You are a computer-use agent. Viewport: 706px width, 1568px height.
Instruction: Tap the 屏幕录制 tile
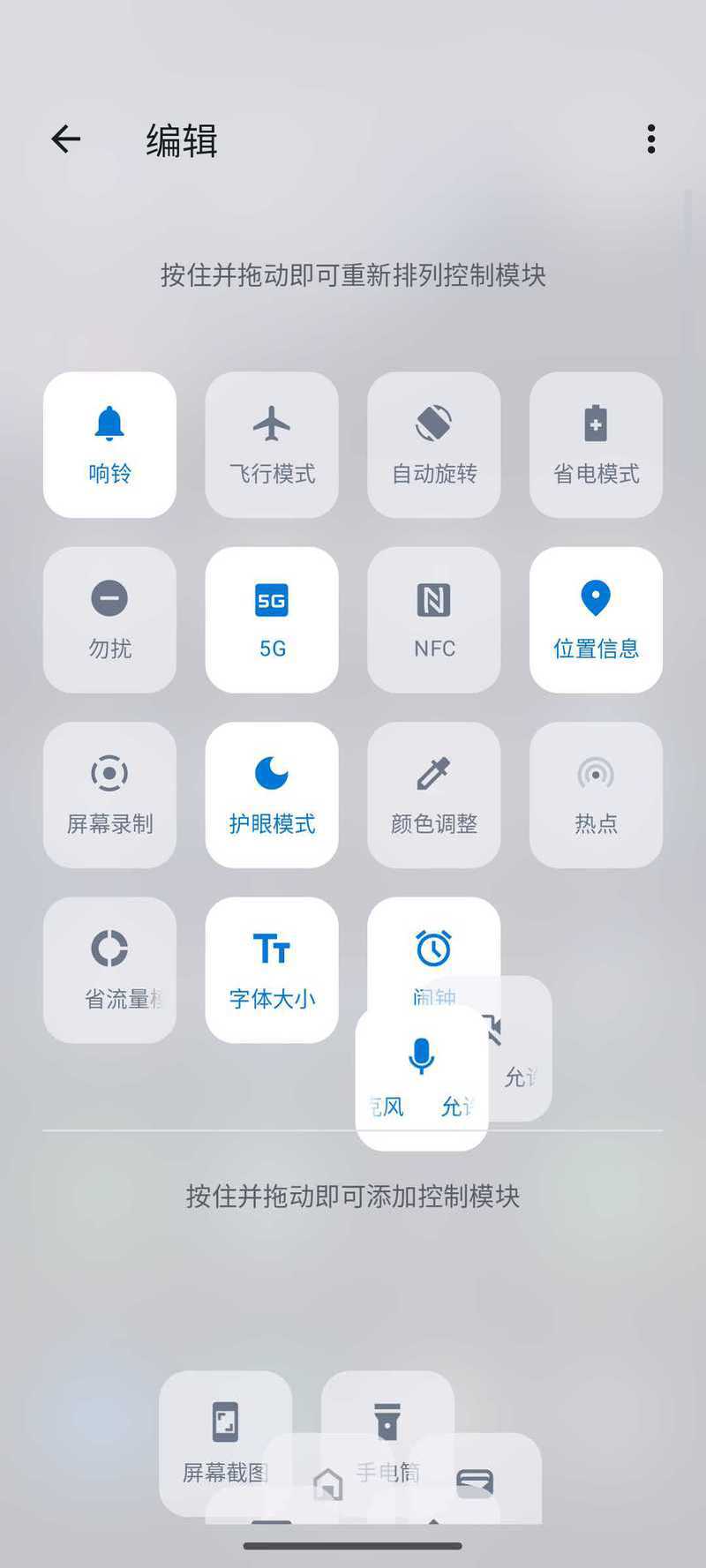pos(109,794)
